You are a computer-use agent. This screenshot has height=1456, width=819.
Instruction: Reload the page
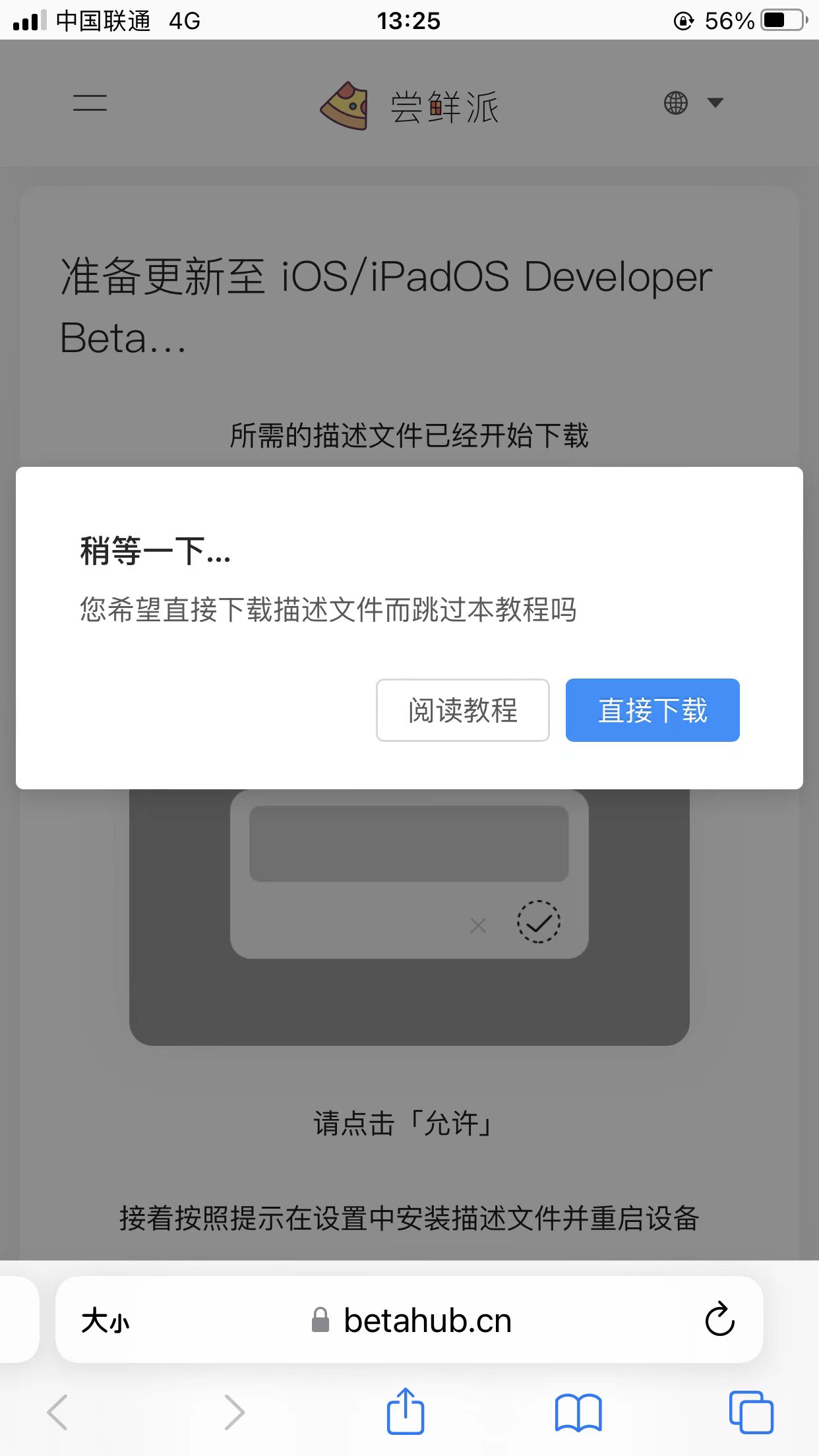tap(719, 1319)
